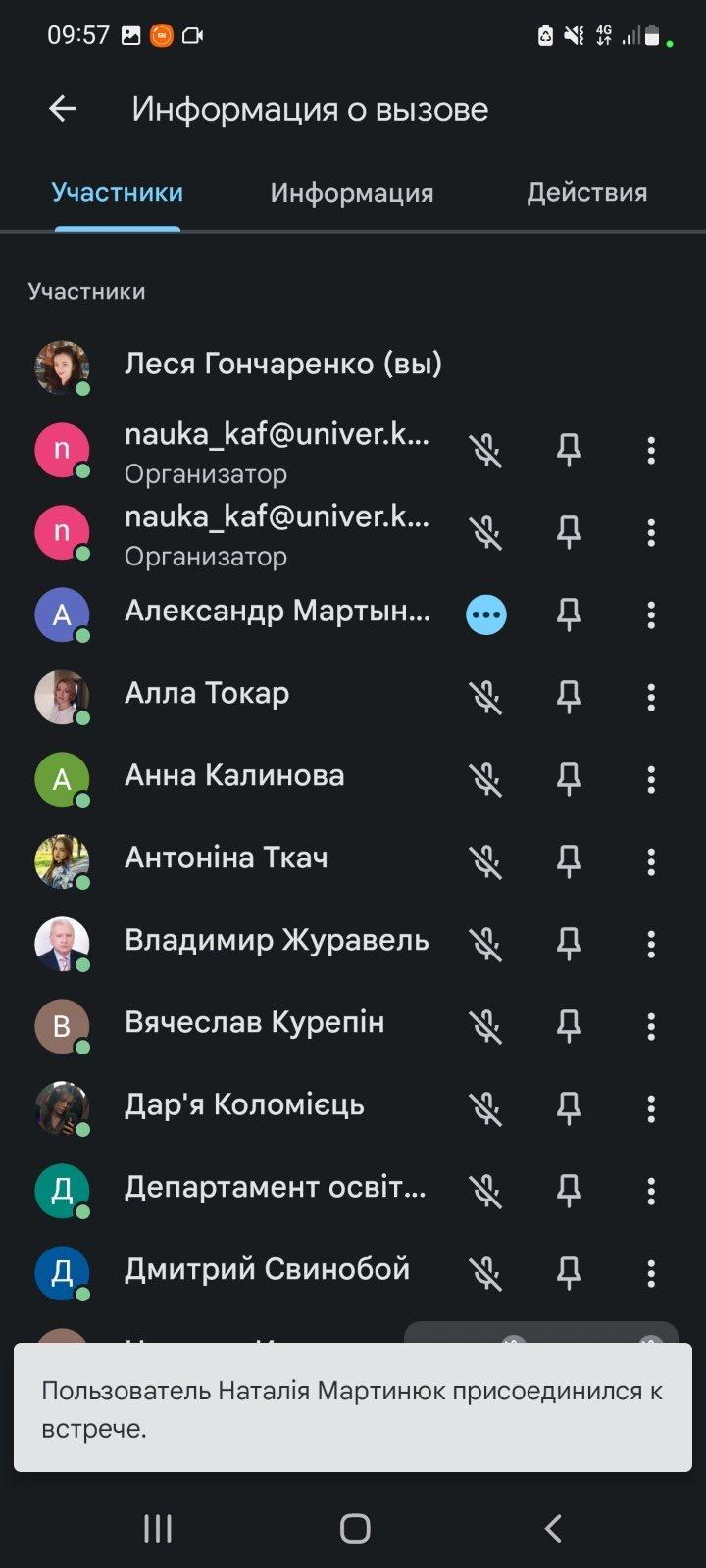Open more options for Вячеслав Курепін
The image size is (706, 1568).
click(x=651, y=1026)
